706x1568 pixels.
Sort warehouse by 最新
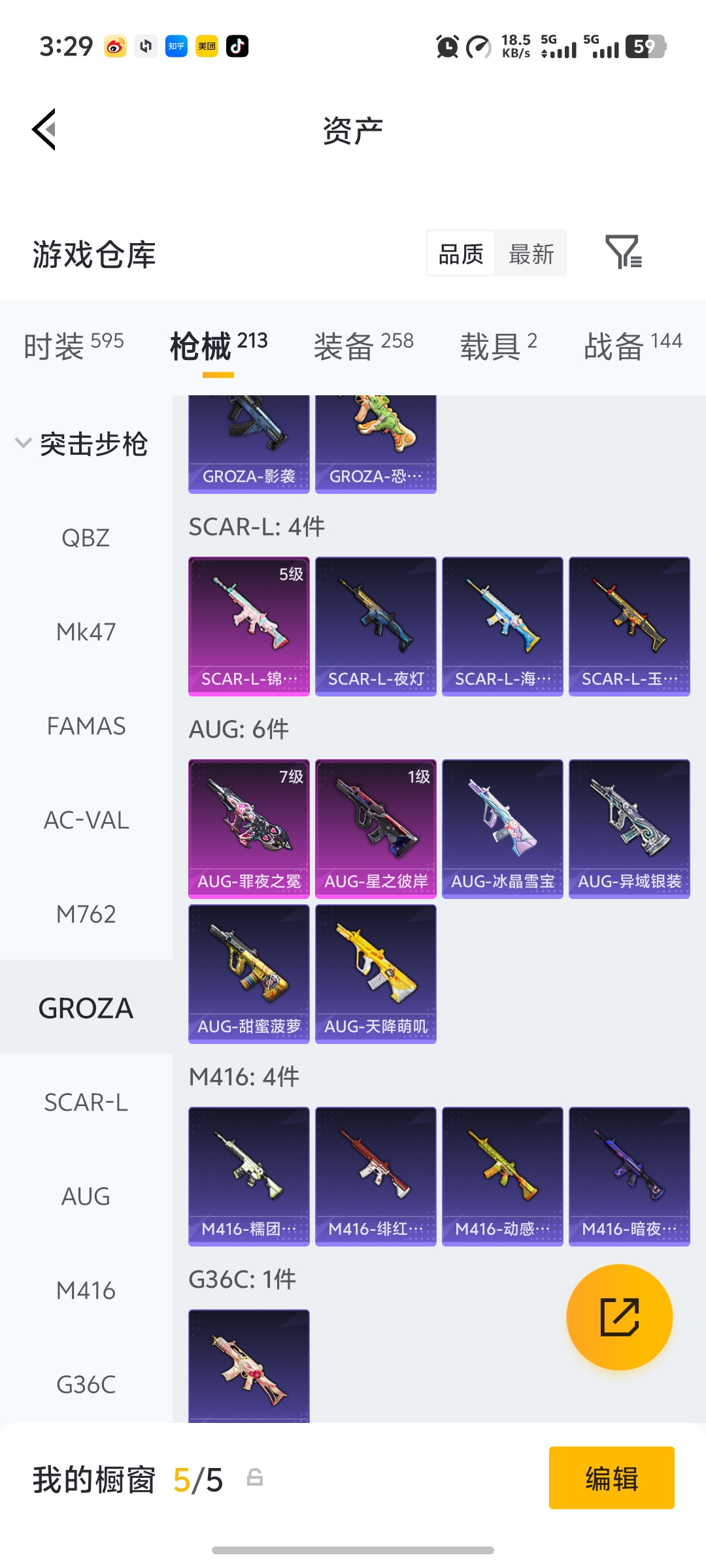point(531,253)
